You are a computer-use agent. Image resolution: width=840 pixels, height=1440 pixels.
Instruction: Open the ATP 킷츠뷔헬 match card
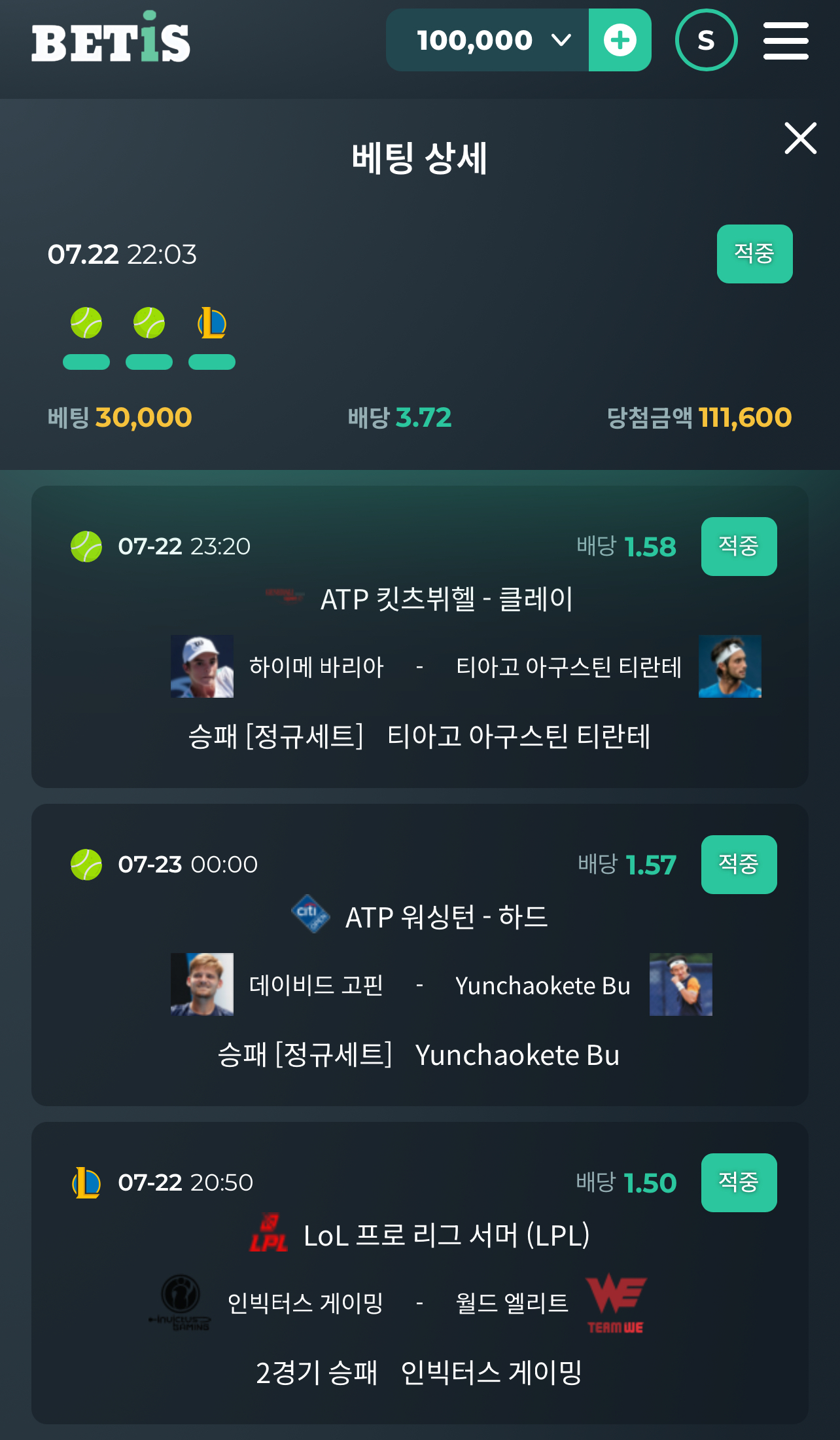click(420, 636)
